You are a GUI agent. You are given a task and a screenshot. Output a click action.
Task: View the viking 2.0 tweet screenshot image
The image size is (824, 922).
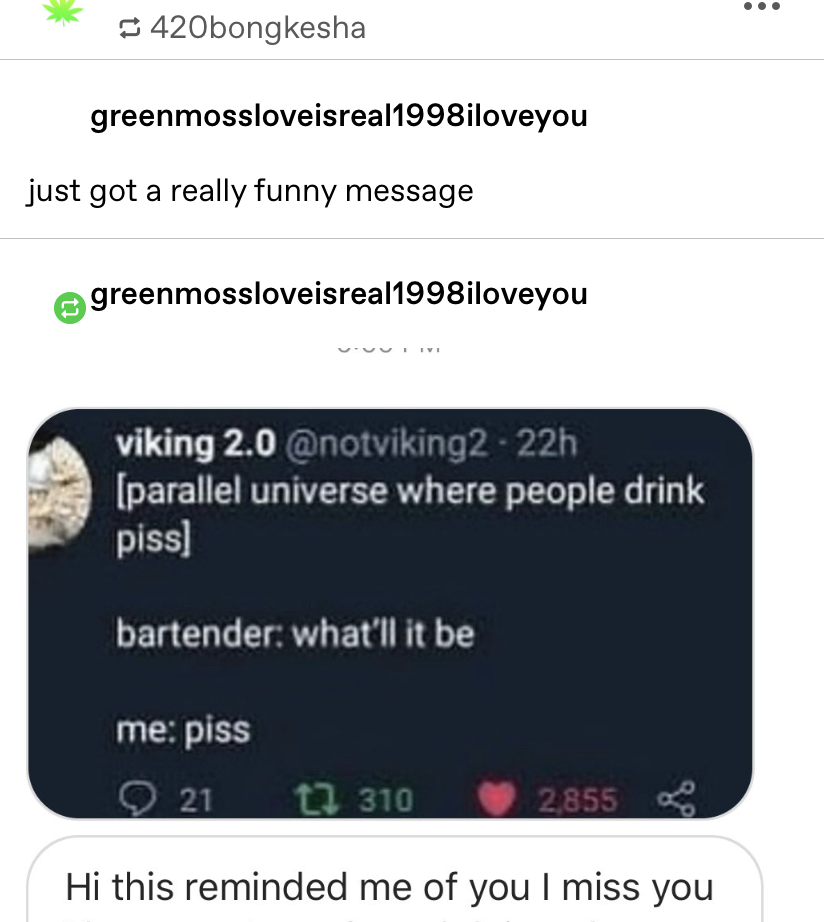click(390, 613)
